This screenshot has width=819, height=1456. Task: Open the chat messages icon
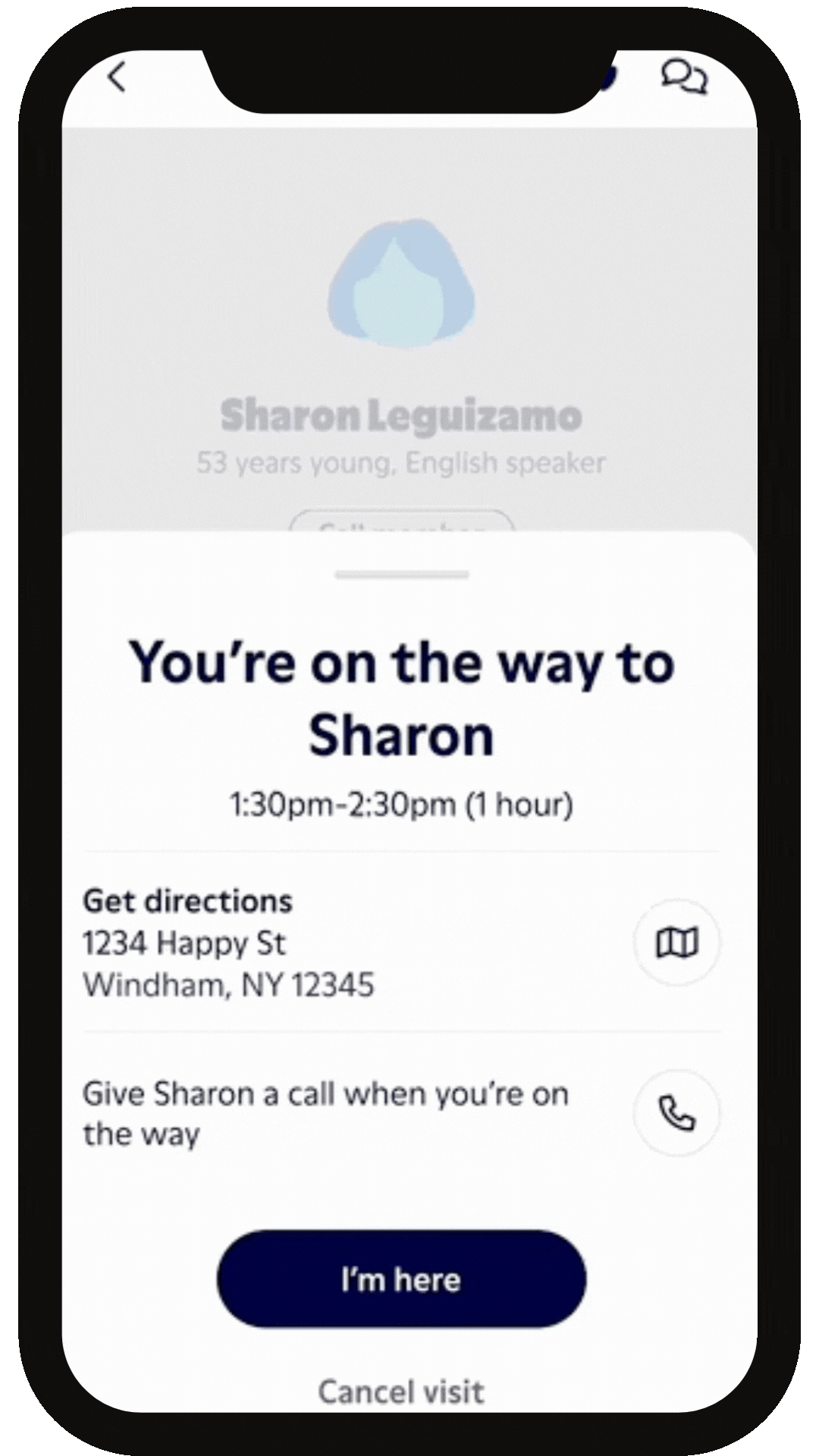point(683,77)
